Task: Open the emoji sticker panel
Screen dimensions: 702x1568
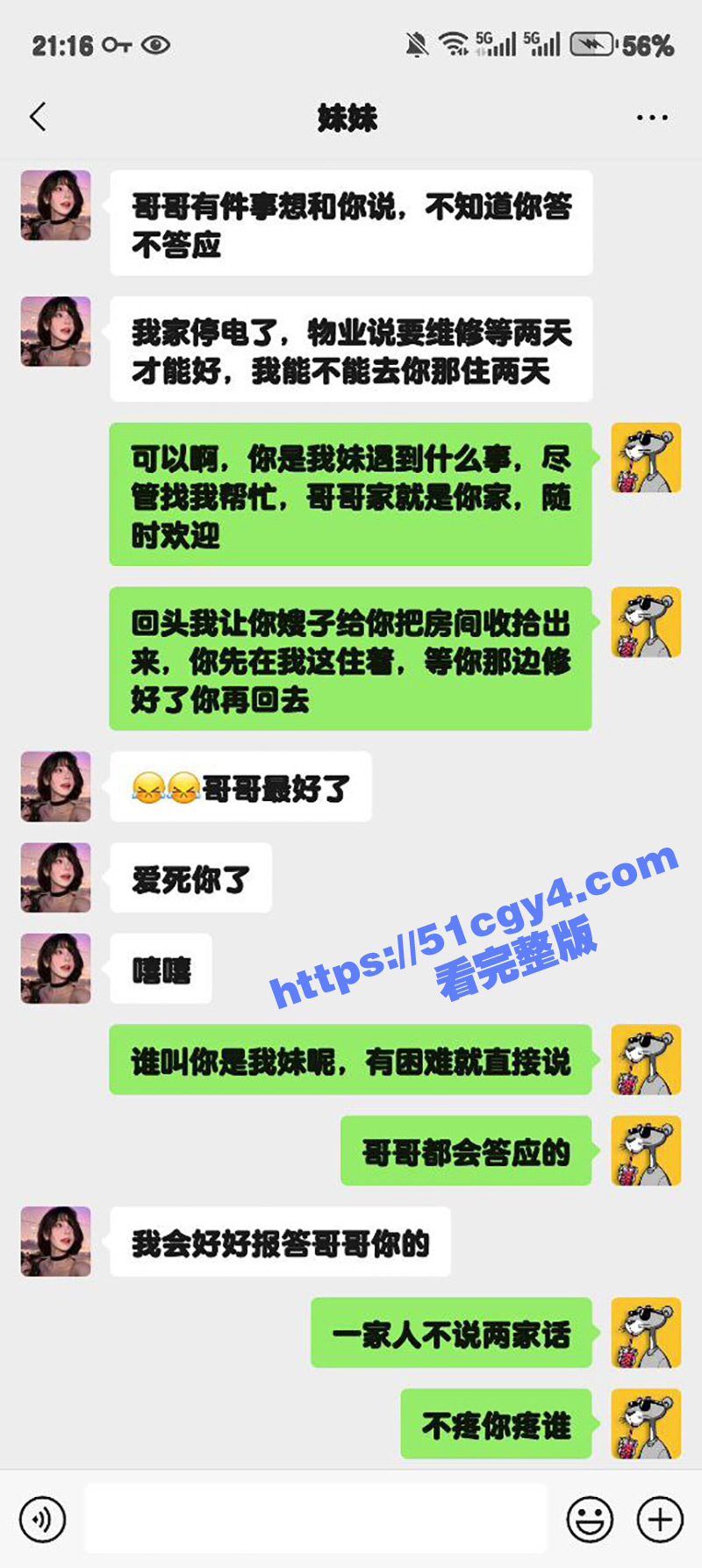Action: pos(590,1519)
